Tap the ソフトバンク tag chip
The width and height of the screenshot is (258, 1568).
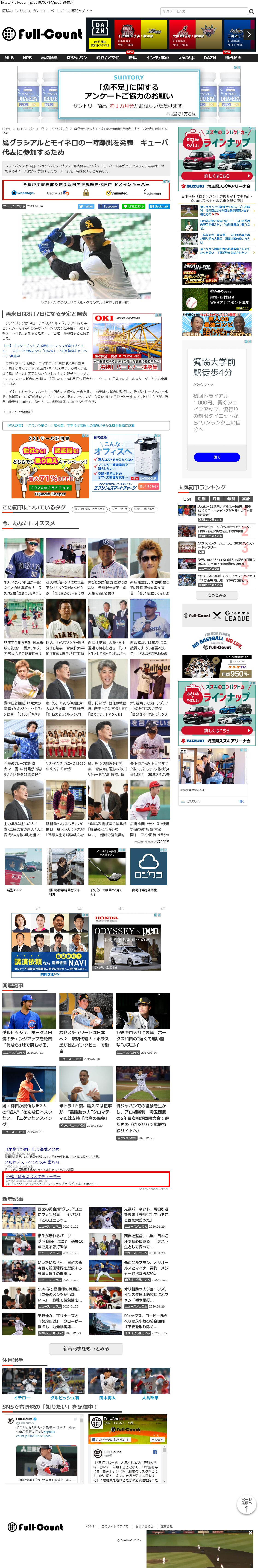pyautogui.click(x=119, y=509)
